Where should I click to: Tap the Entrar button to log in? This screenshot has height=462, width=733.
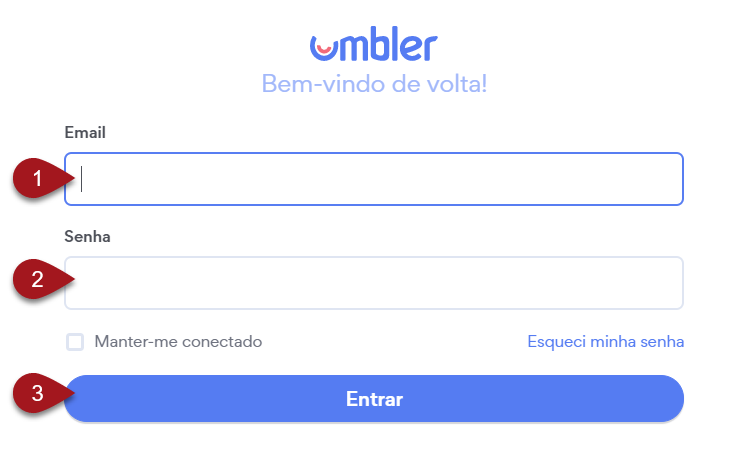click(374, 399)
